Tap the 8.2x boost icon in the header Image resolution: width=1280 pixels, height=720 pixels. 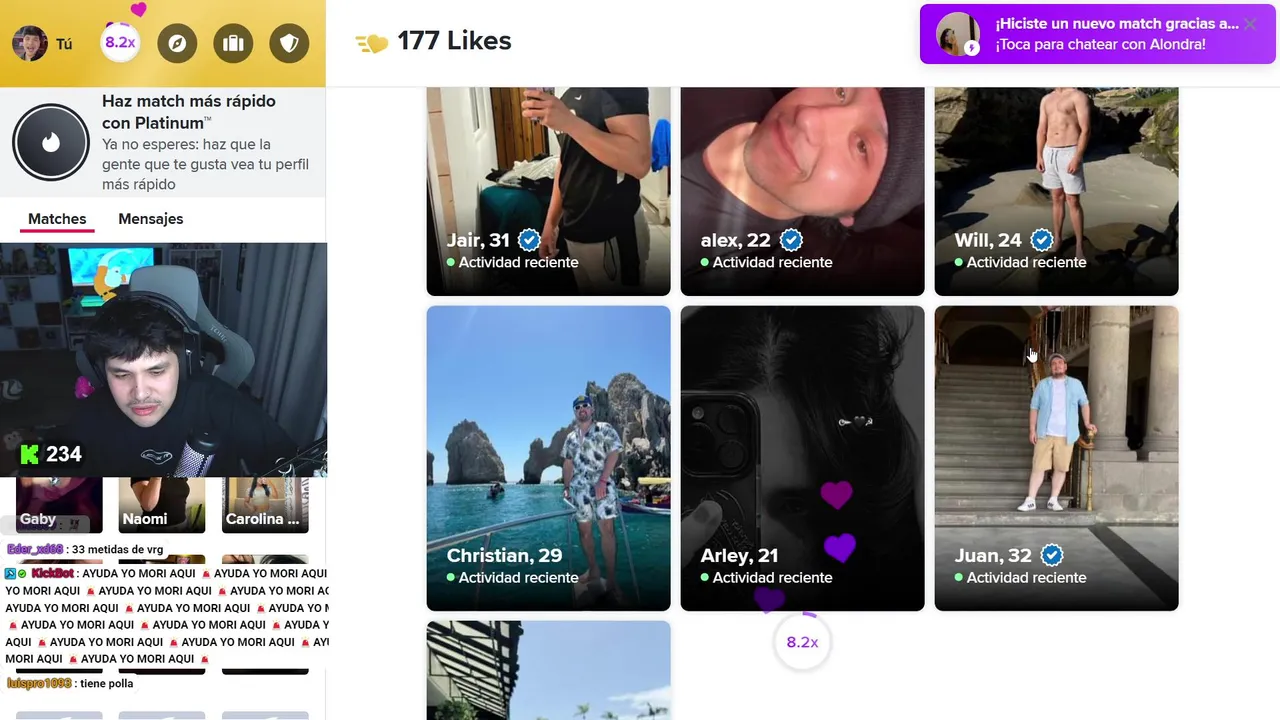(120, 43)
